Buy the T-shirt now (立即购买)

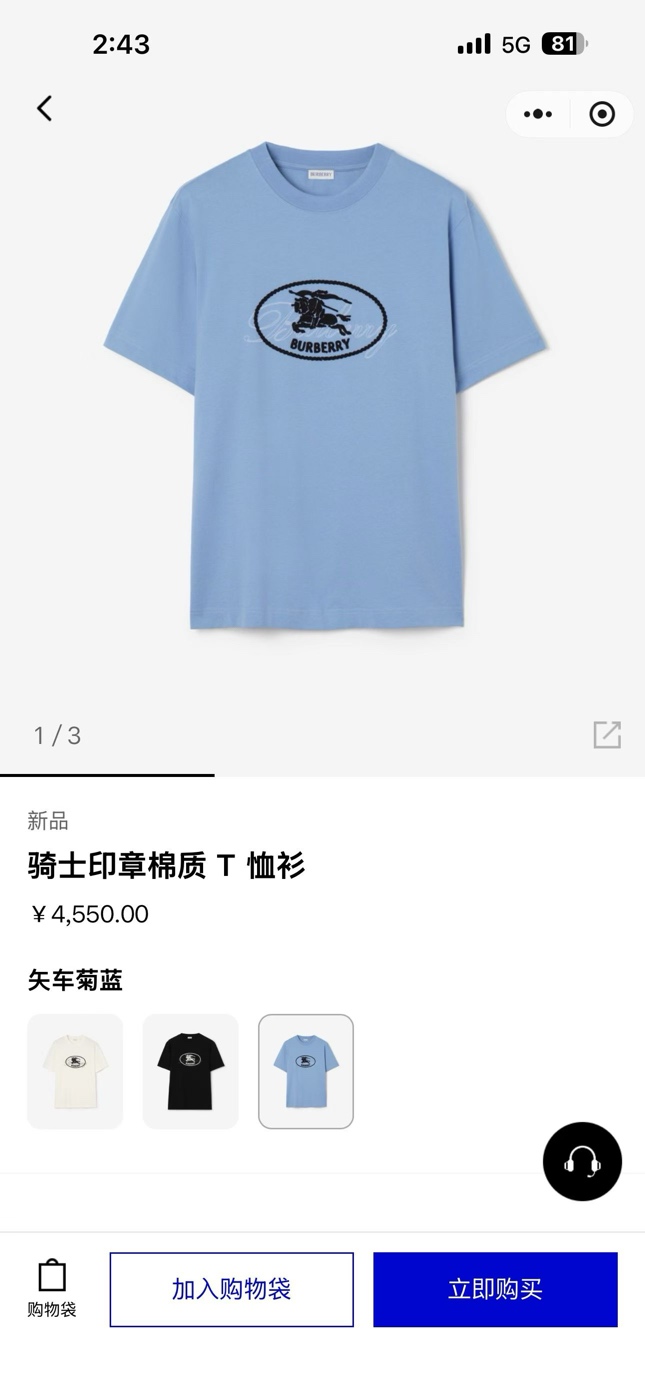tap(495, 1289)
